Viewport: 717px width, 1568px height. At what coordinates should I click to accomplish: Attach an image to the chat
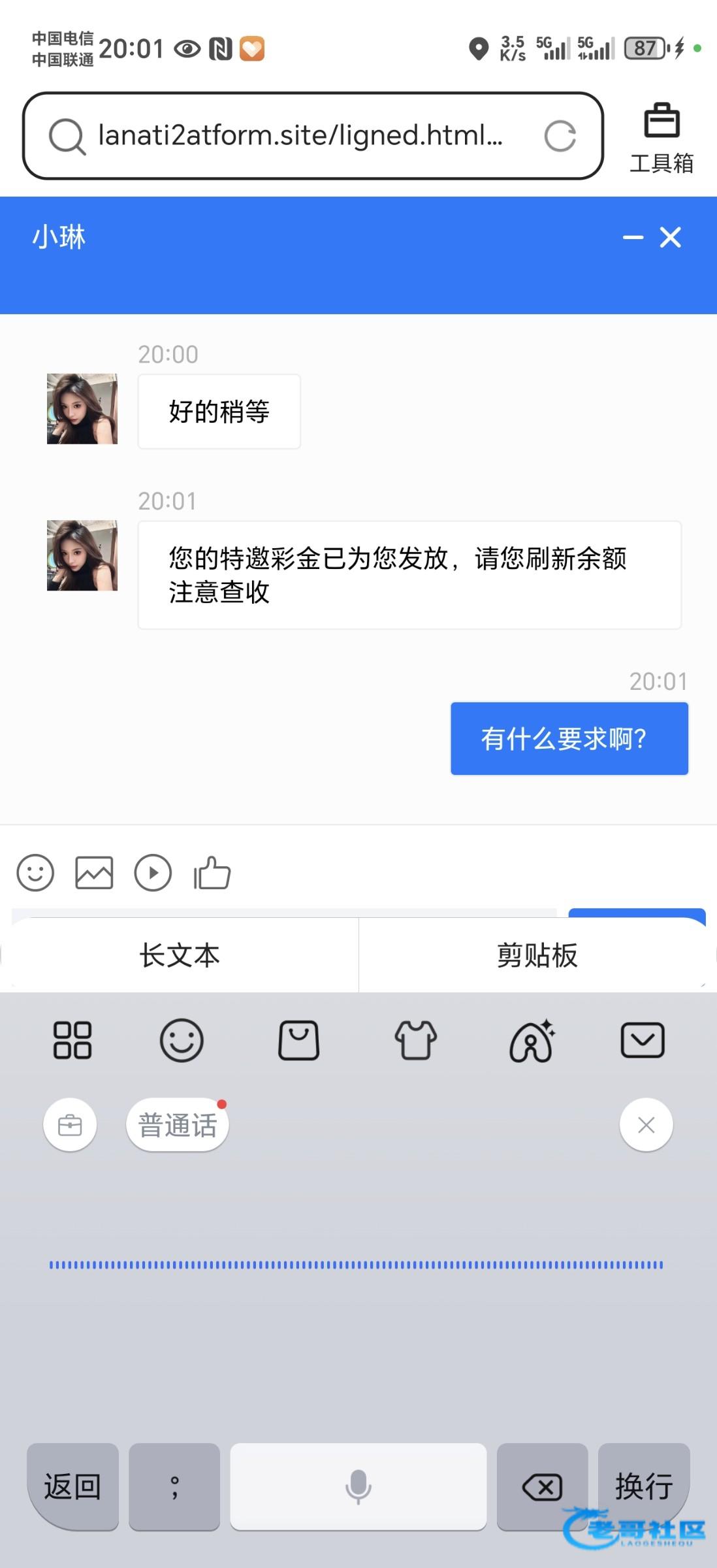click(94, 873)
